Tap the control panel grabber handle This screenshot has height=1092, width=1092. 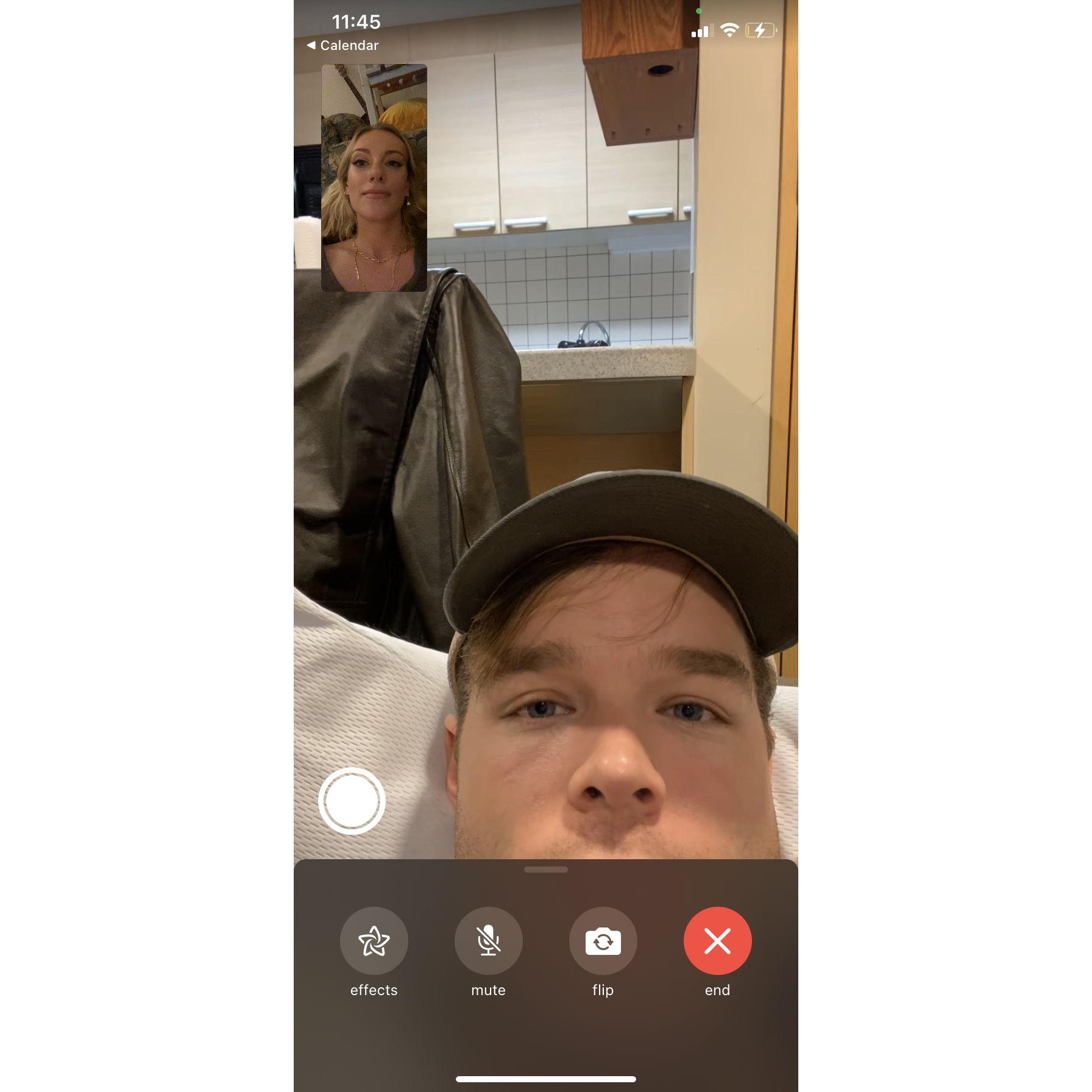[545, 870]
